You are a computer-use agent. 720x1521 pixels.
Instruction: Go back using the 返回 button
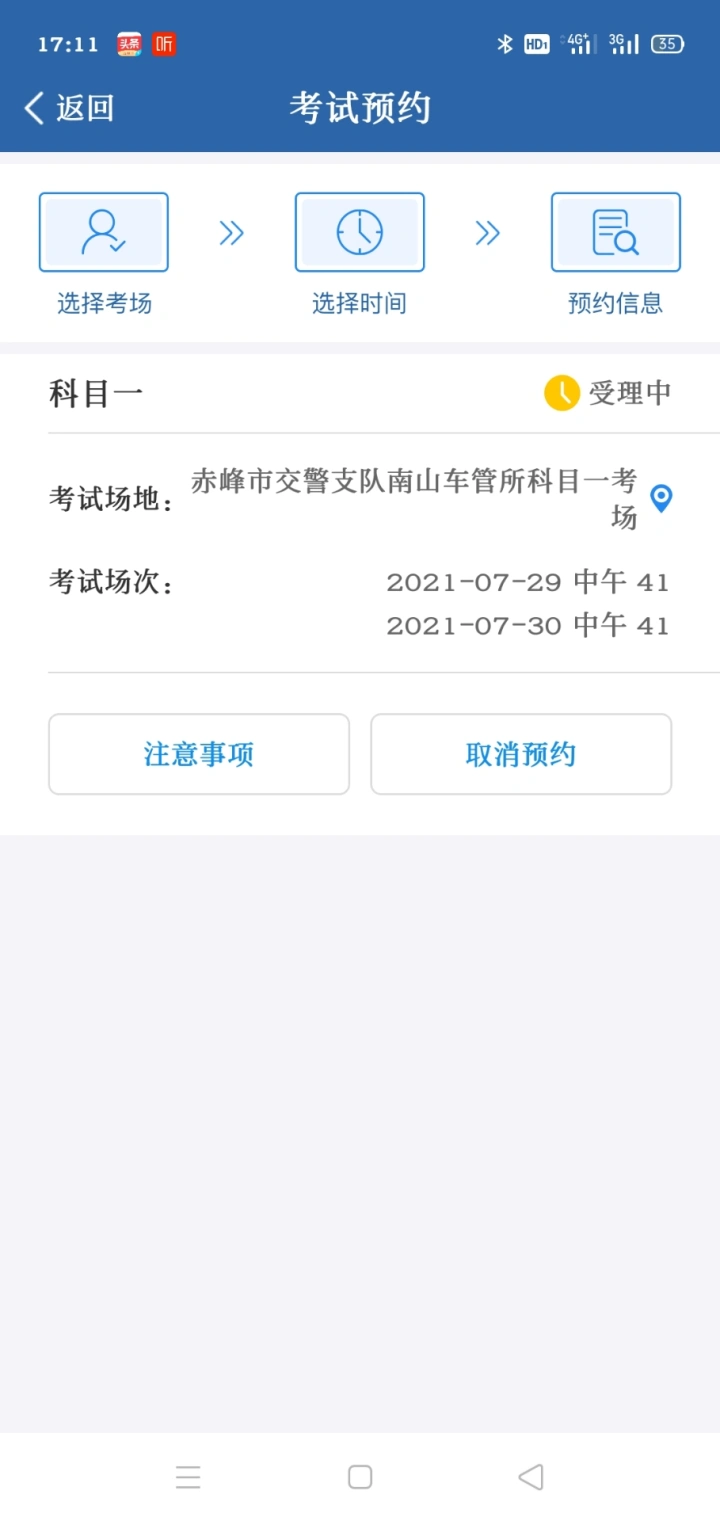click(69, 108)
